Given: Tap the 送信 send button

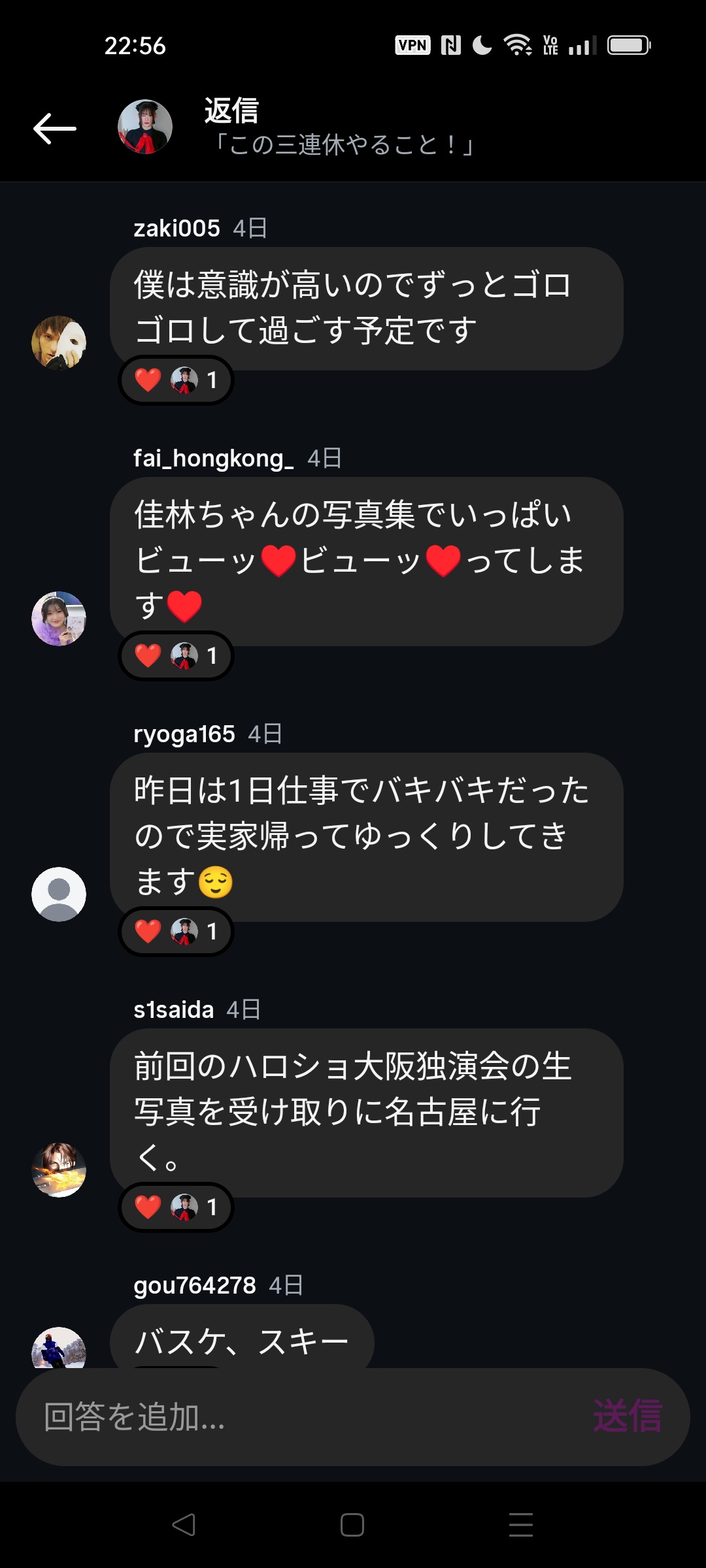Looking at the screenshot, I should point(627,1417).
